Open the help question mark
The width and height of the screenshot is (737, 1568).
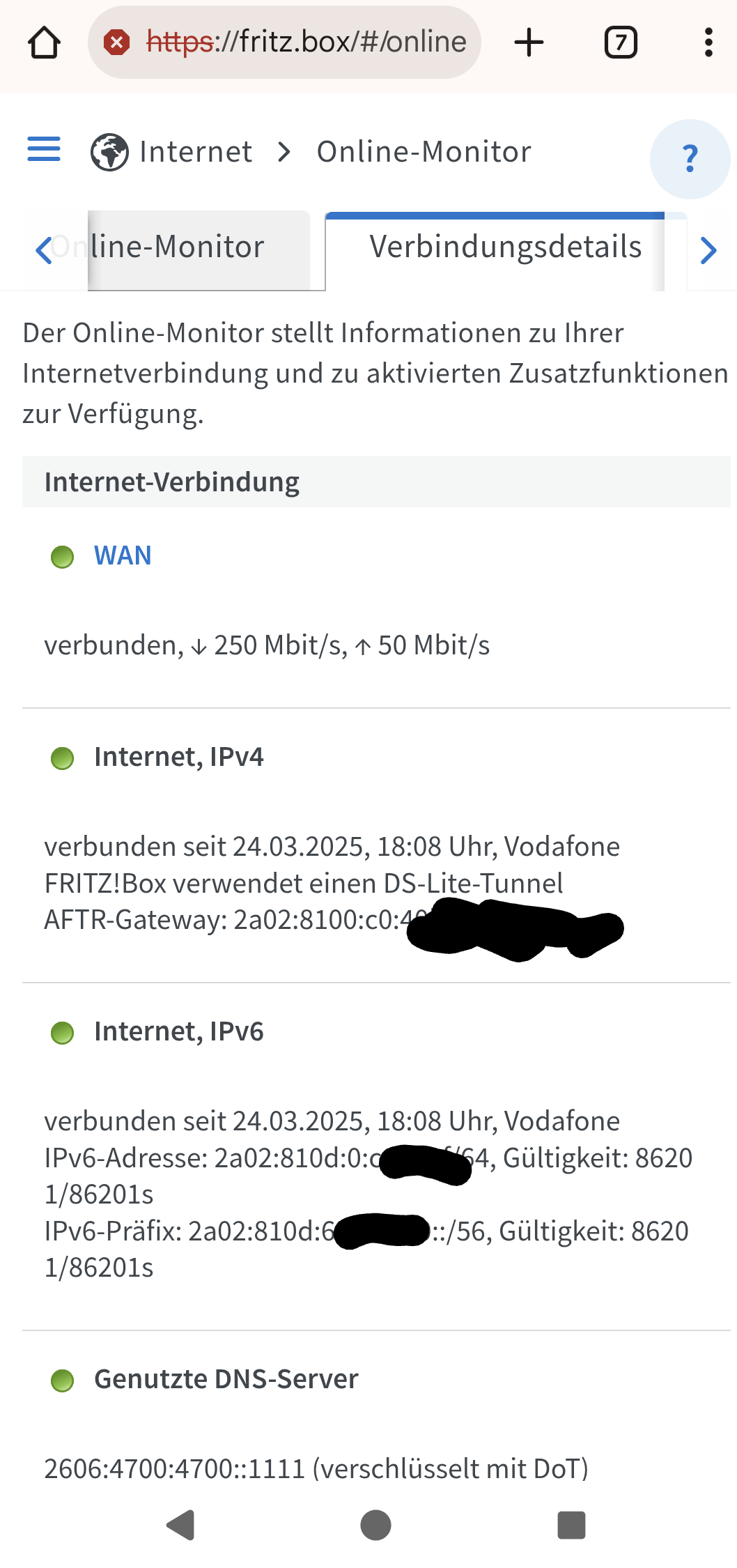point(690,159)
